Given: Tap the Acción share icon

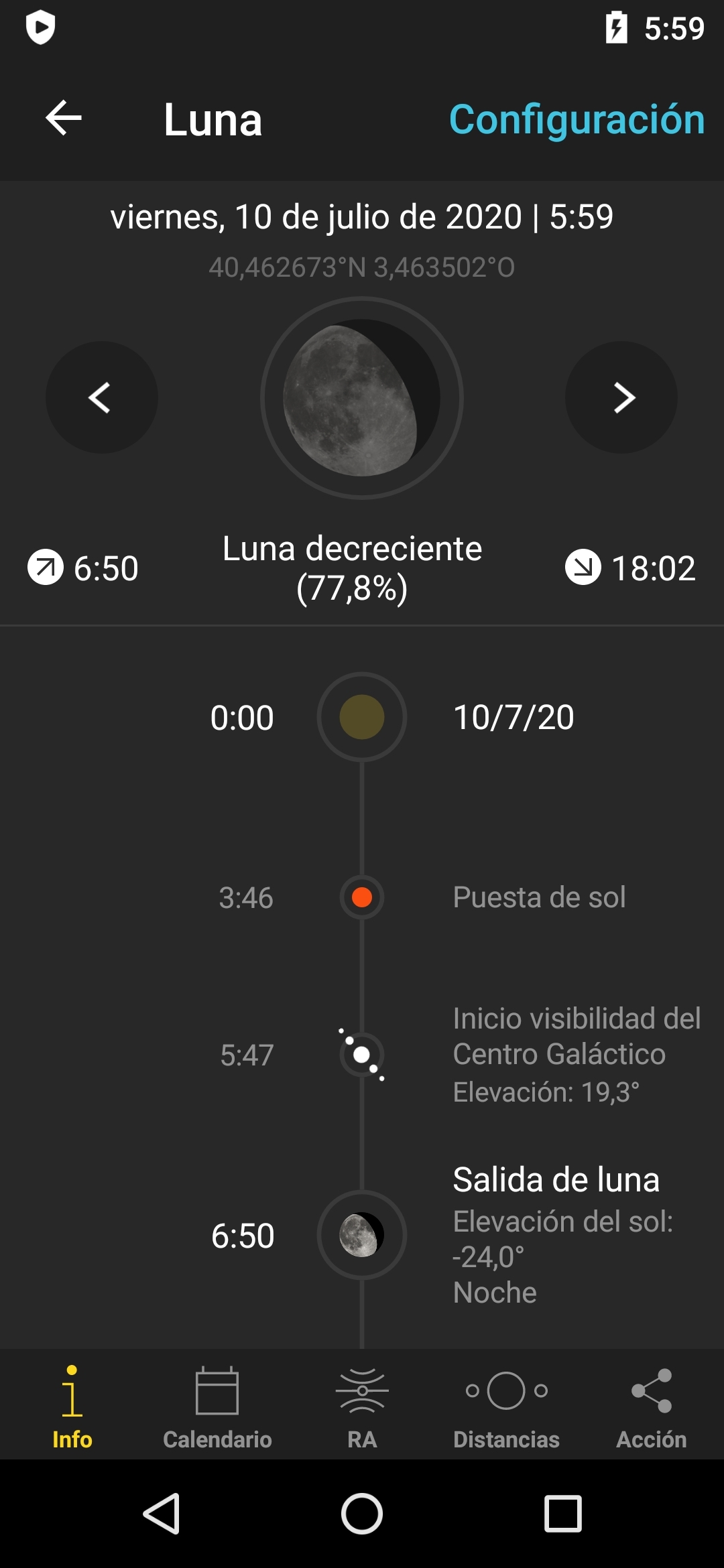Looking at the screenshot, I should (x=652, y=1390).
